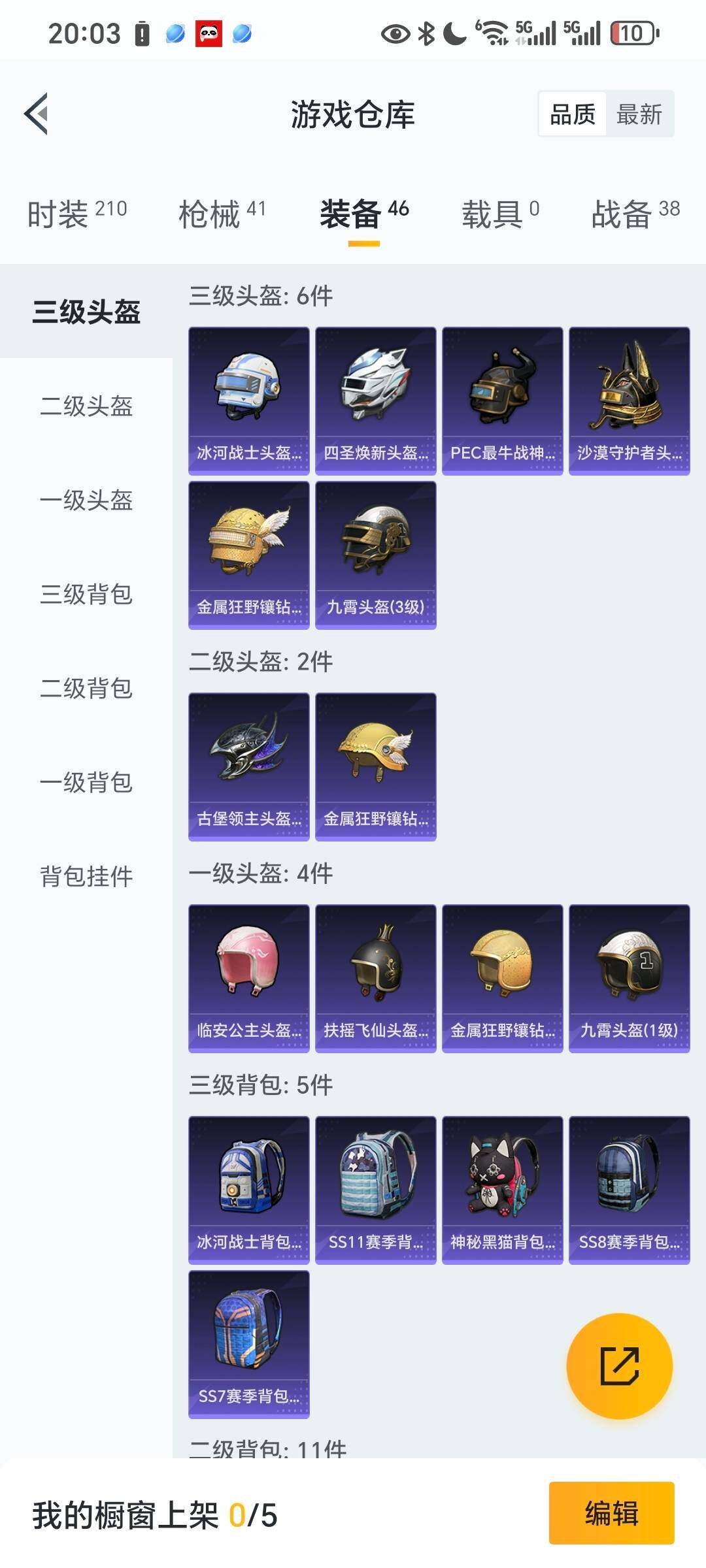This screenshot has width=706, height=1568.
Task: View the 神秘黑猫背包 item
Action: pos(503,1190)
